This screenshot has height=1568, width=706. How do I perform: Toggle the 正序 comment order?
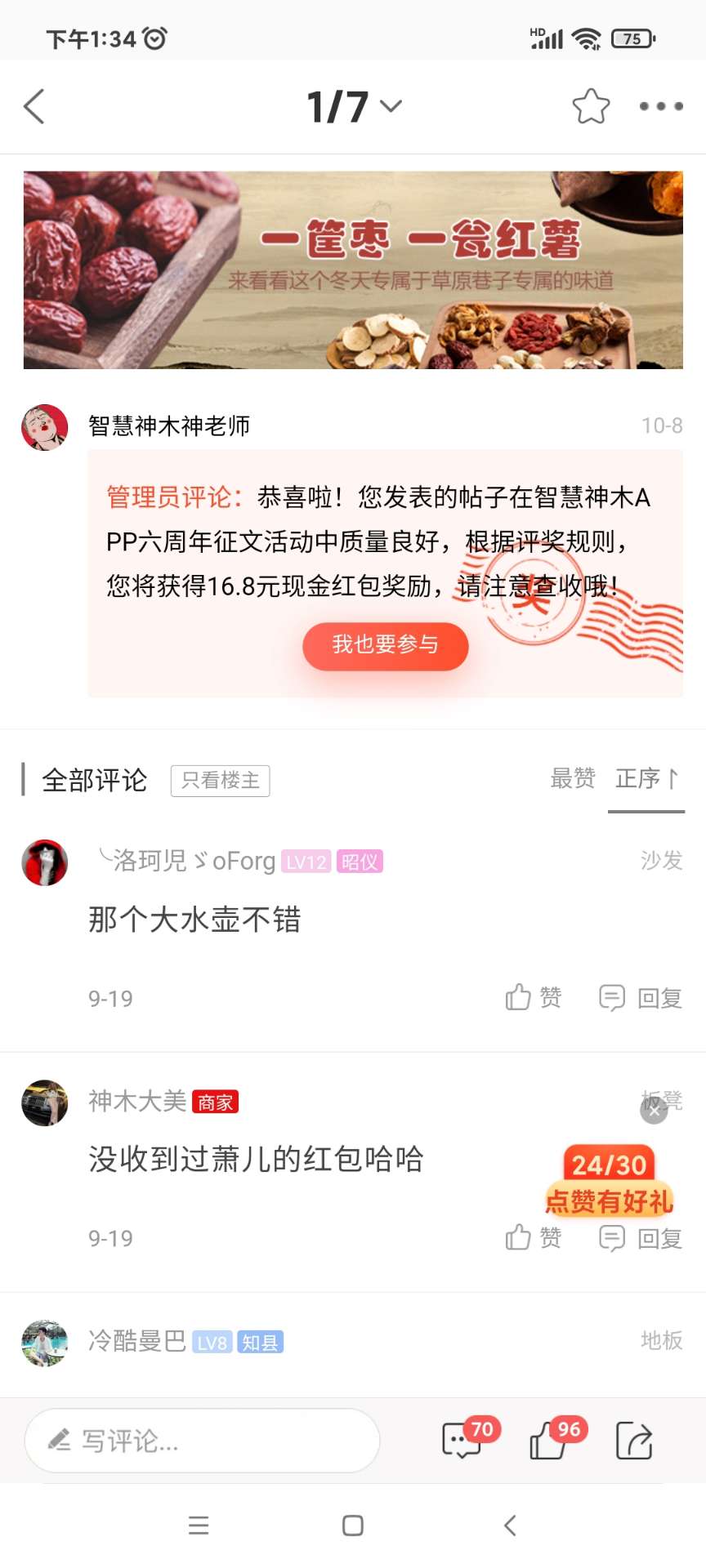646,778
